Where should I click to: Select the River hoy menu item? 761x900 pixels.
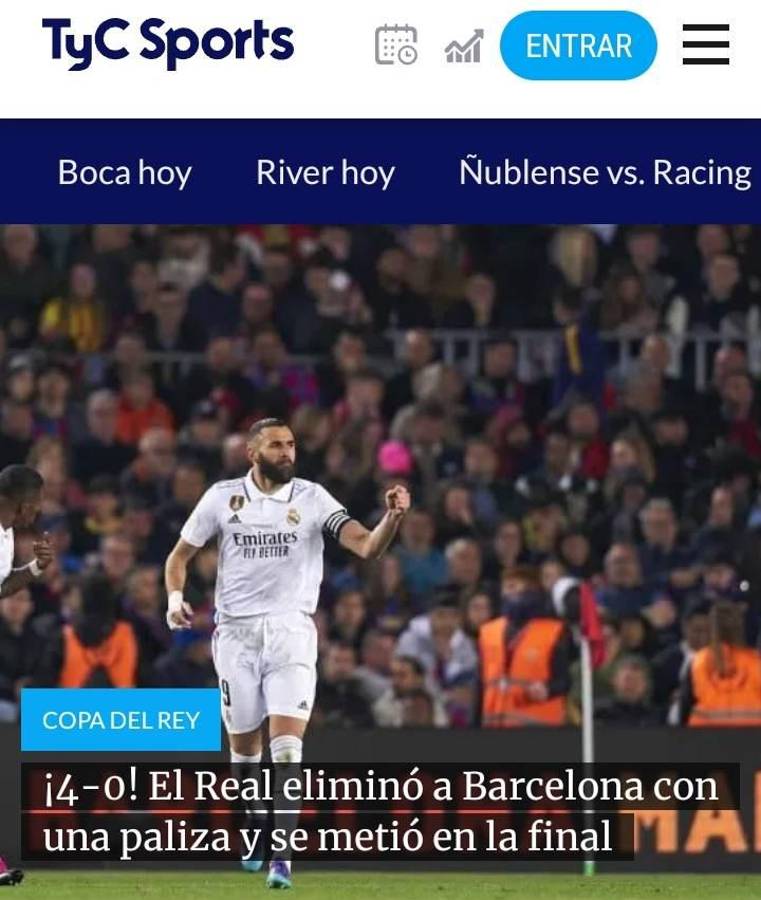(323, 172)
